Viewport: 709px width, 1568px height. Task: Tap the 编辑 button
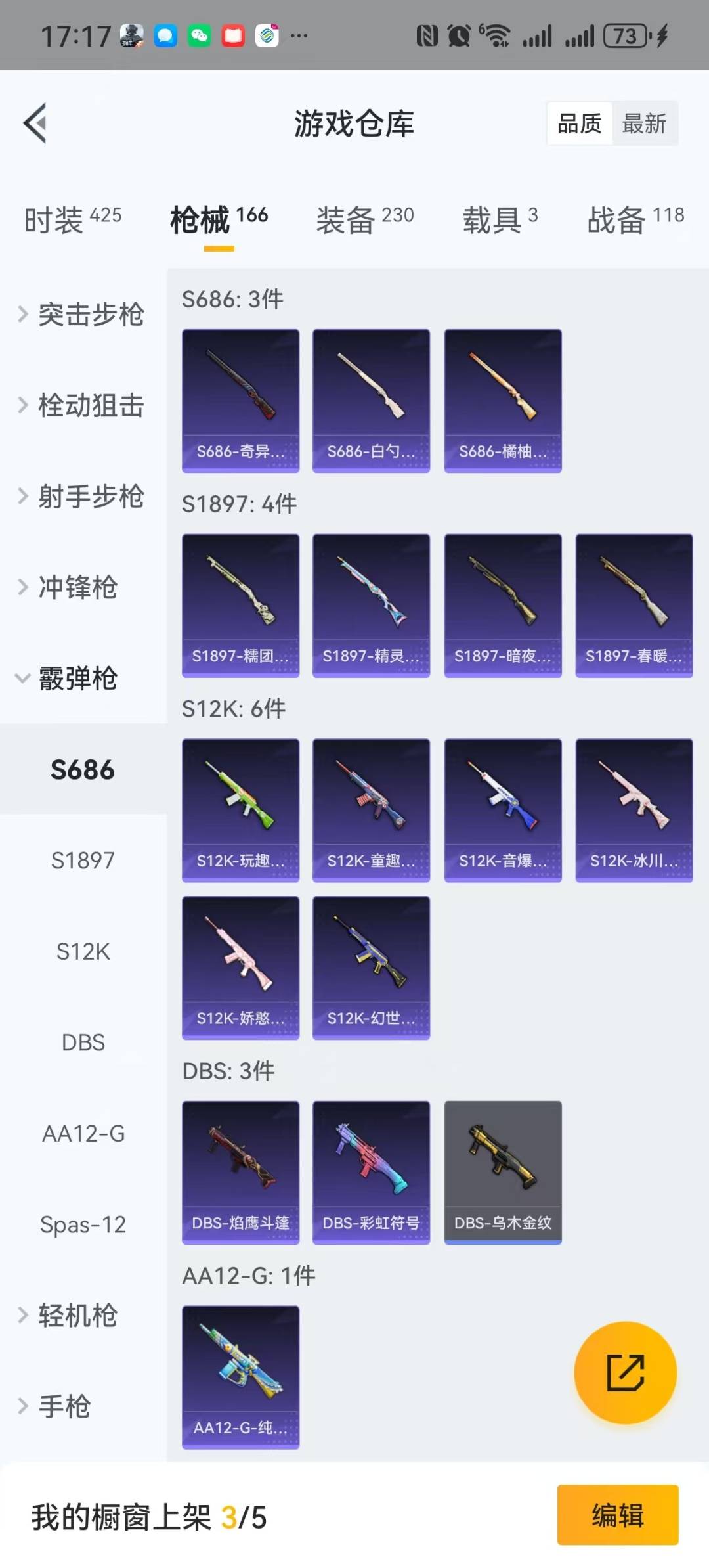click(617, 1515)
